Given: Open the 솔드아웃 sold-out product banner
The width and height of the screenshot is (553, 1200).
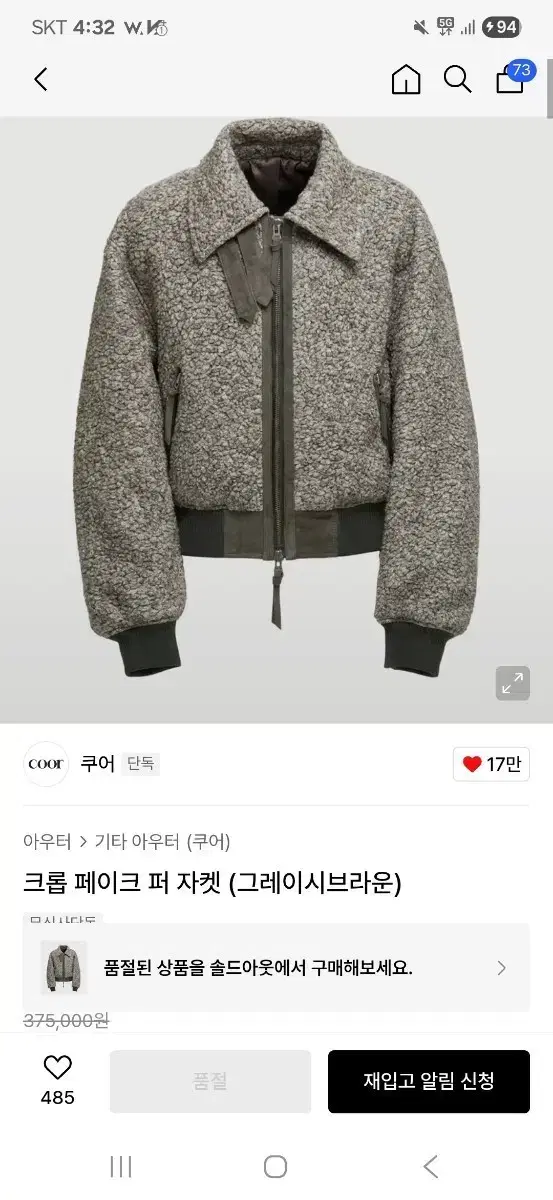Looking at the screenshot, I should [276, 967].
